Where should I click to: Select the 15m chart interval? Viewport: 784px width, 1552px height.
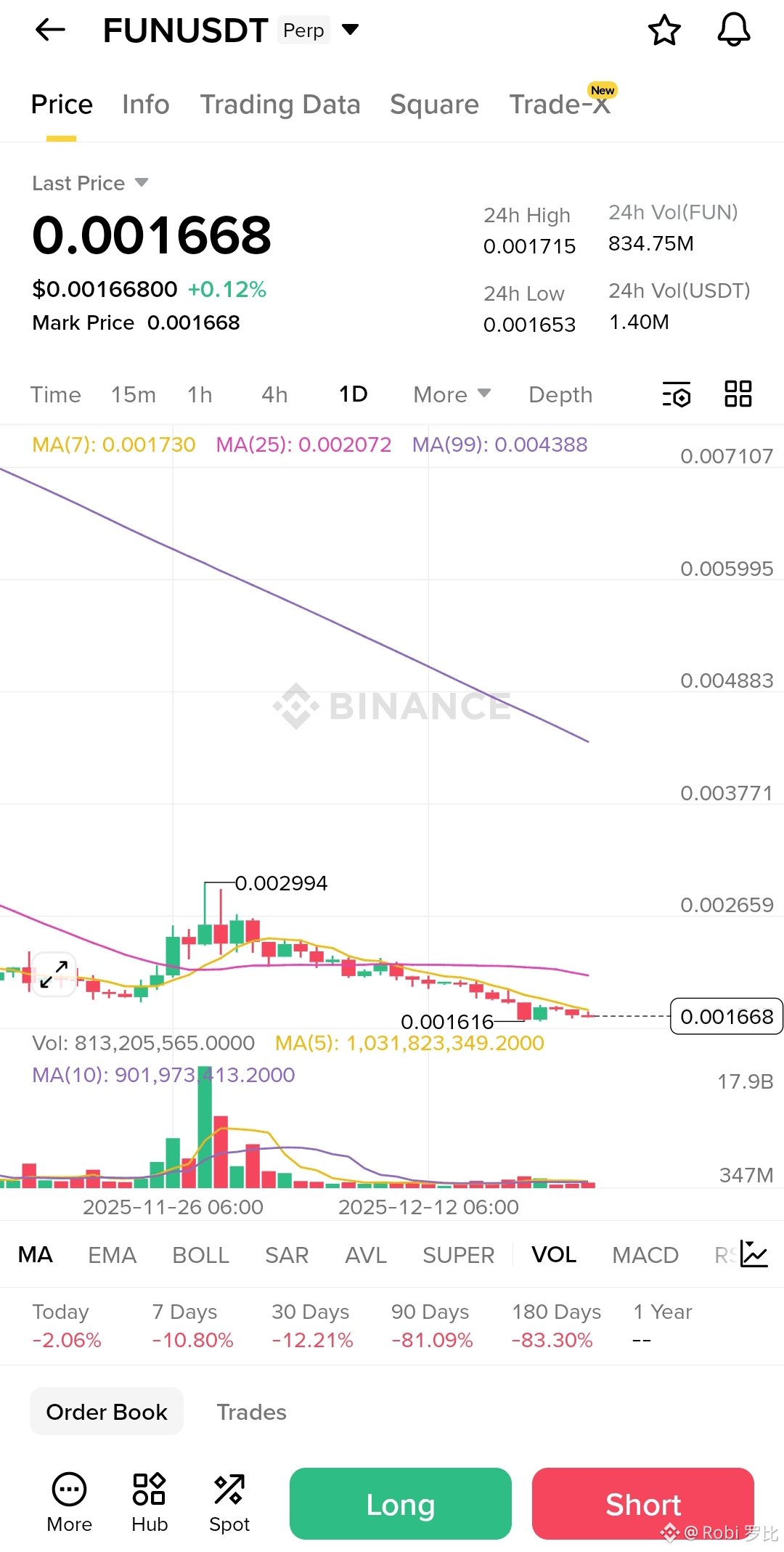click(133, 394)
